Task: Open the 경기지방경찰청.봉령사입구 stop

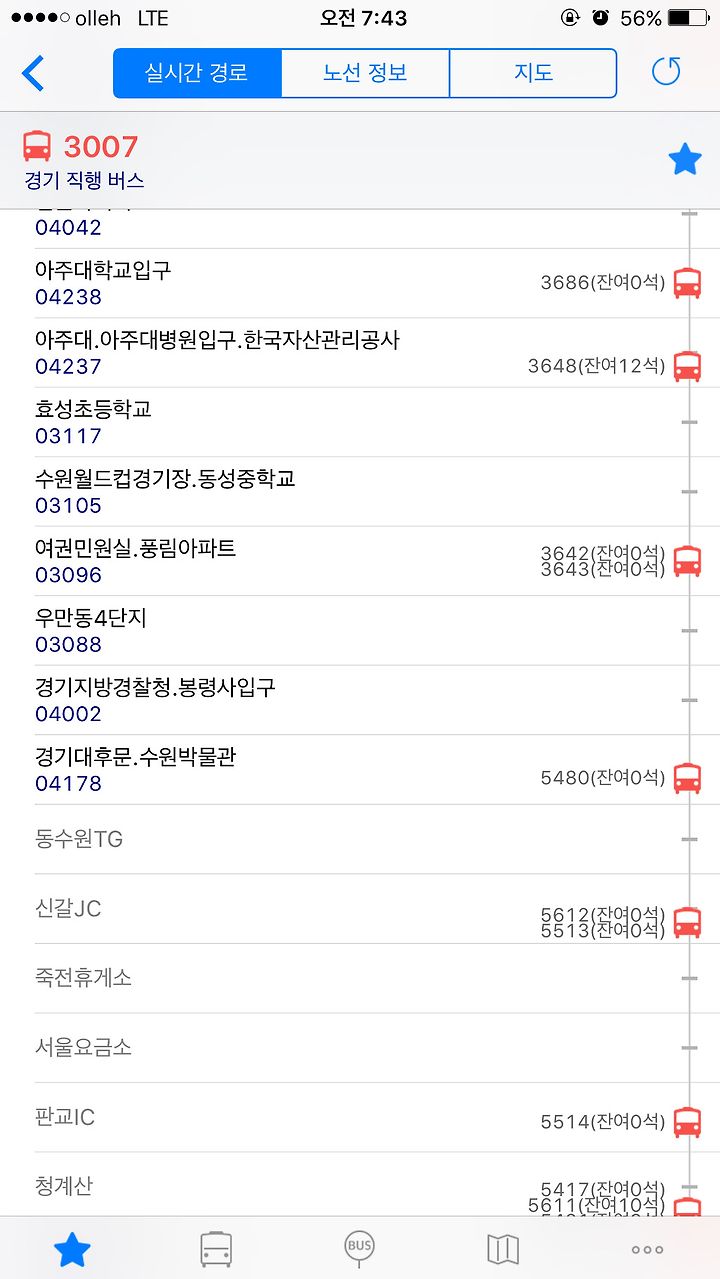Action: [360, 700]
